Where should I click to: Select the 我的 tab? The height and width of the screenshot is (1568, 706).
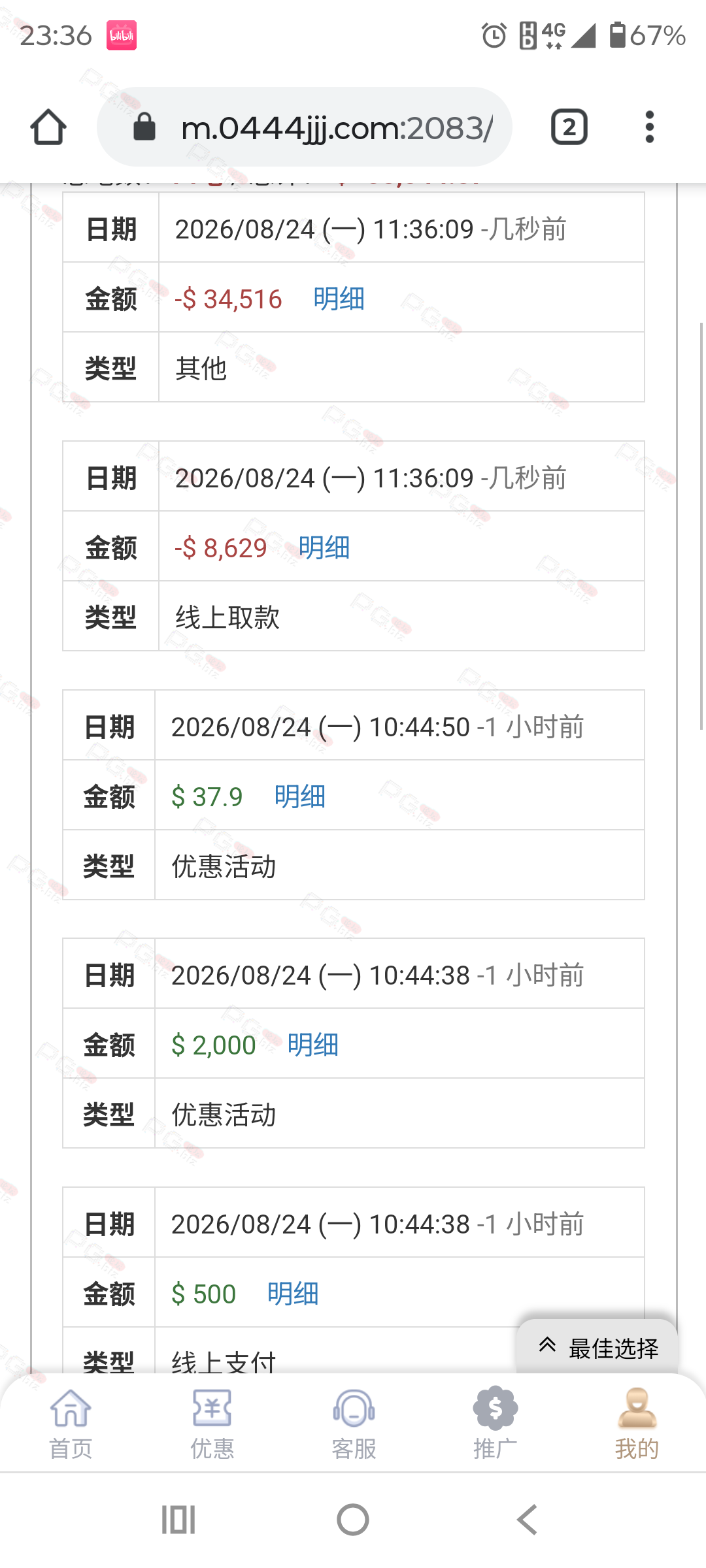coord(637,1424)
